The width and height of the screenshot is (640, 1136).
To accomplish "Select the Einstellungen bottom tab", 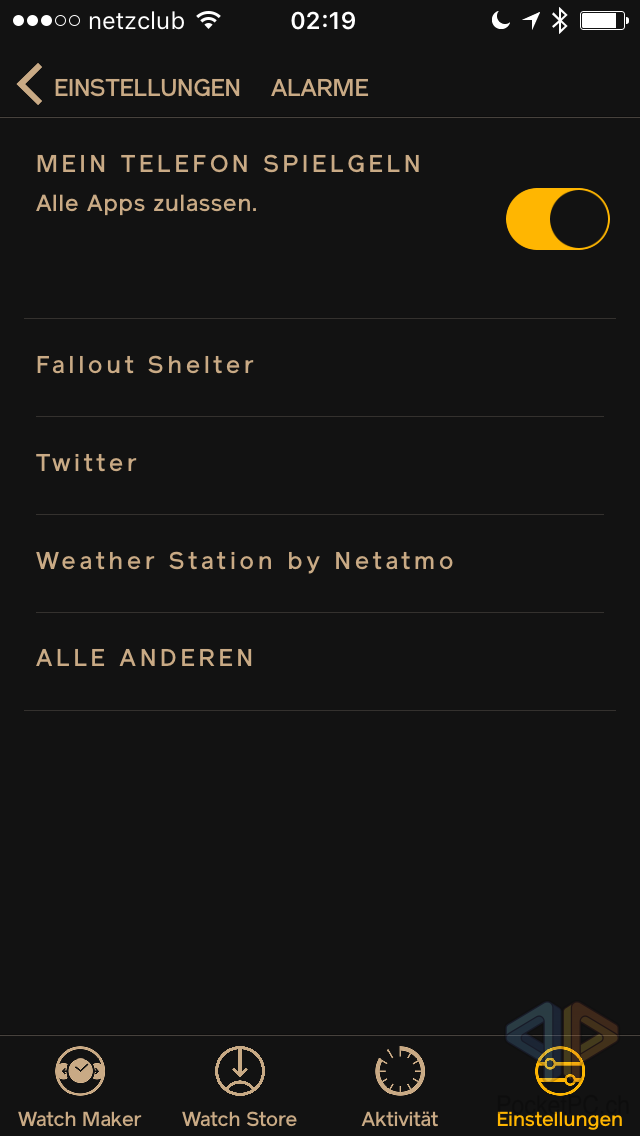I will pos(559,1086).
